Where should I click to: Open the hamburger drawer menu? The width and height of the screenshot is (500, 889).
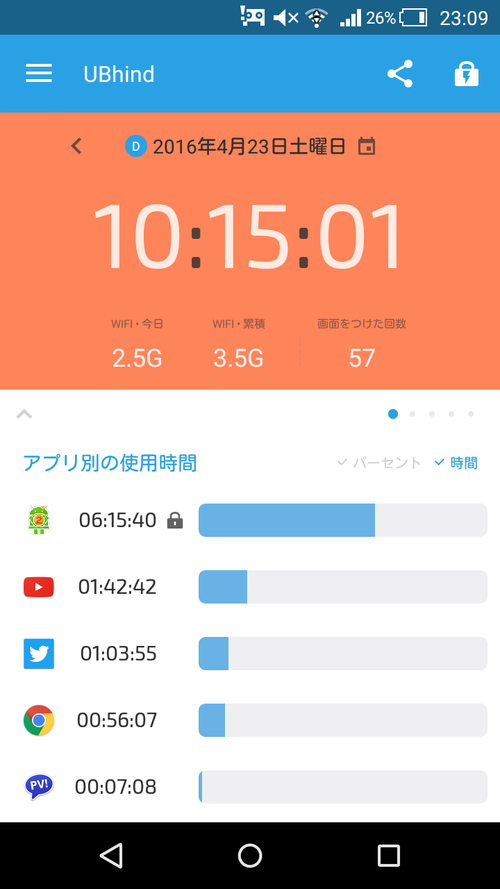(x=39, y=74)
